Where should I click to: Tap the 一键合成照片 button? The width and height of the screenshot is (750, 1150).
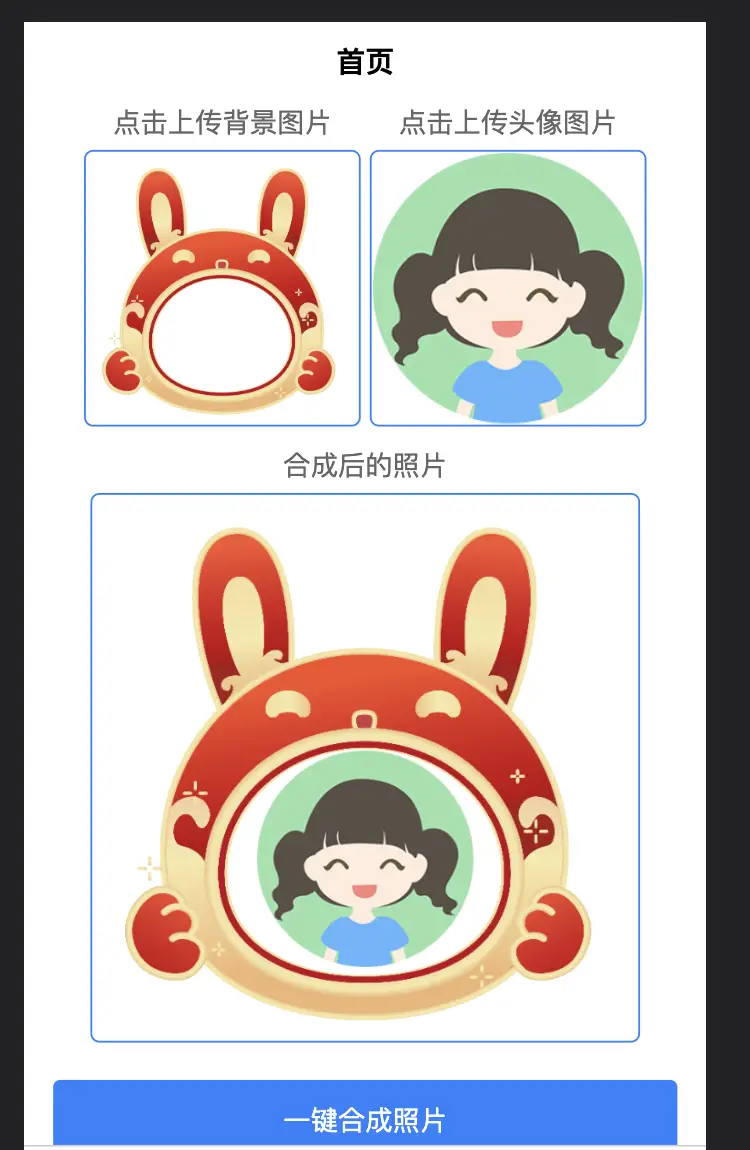pos(365,1118)
